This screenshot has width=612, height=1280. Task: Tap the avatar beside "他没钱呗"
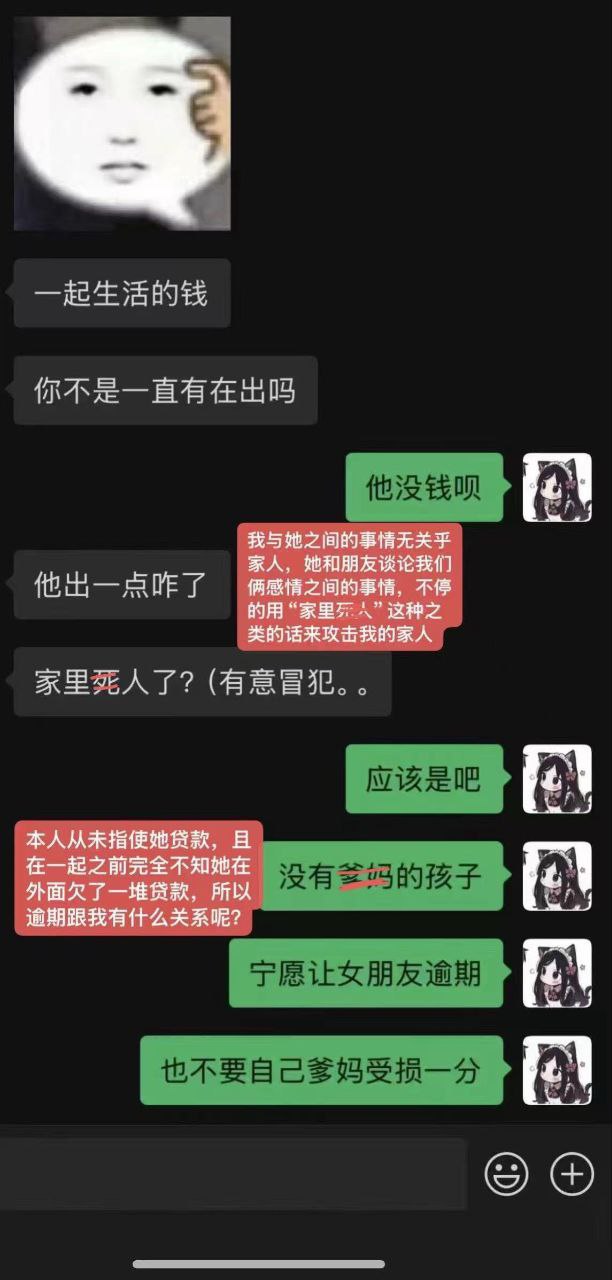[557, 487]
